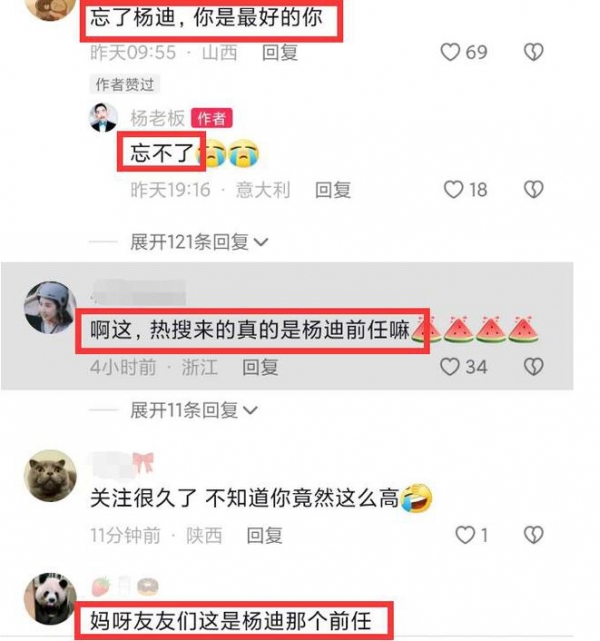This screenshot has width=600, height=641.
Task: Open the panda avatar commenter's profile
Action: [x=51, y=600]
